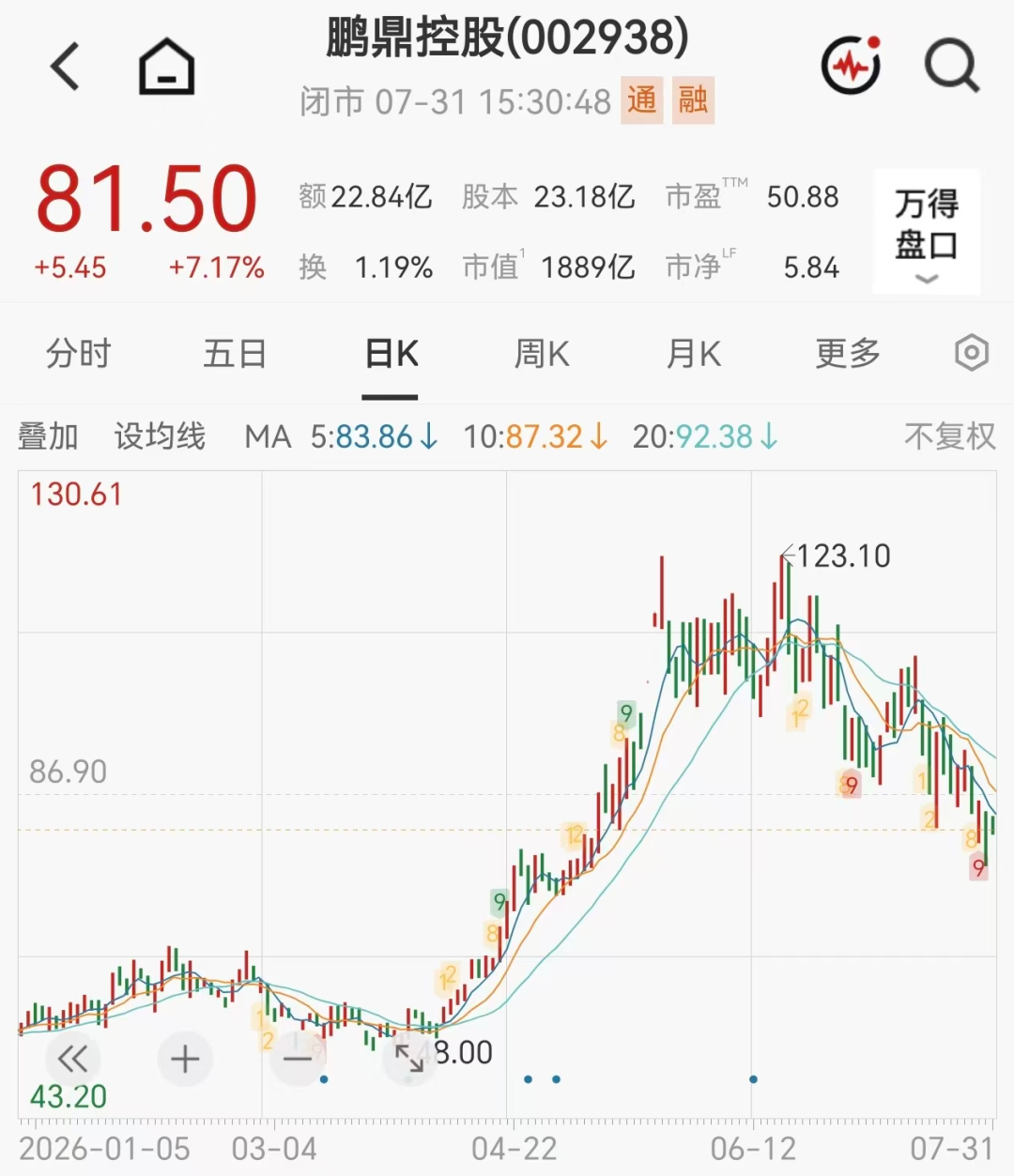Screen dimensions: 1014x1176
Task: Zoom out the chart with minus button
Action: tap(298, 1059)
